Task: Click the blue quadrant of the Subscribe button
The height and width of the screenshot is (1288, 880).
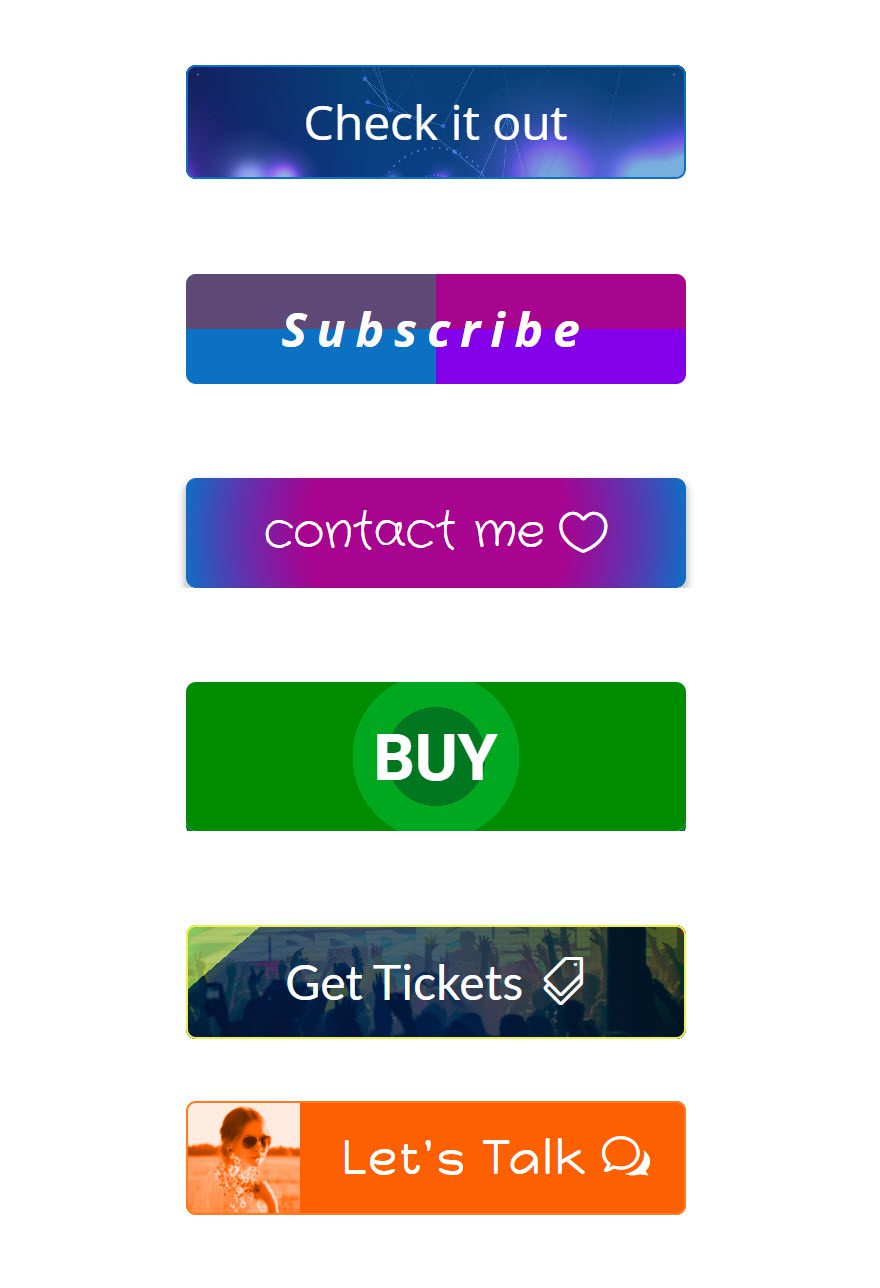Action: [300, 360]
